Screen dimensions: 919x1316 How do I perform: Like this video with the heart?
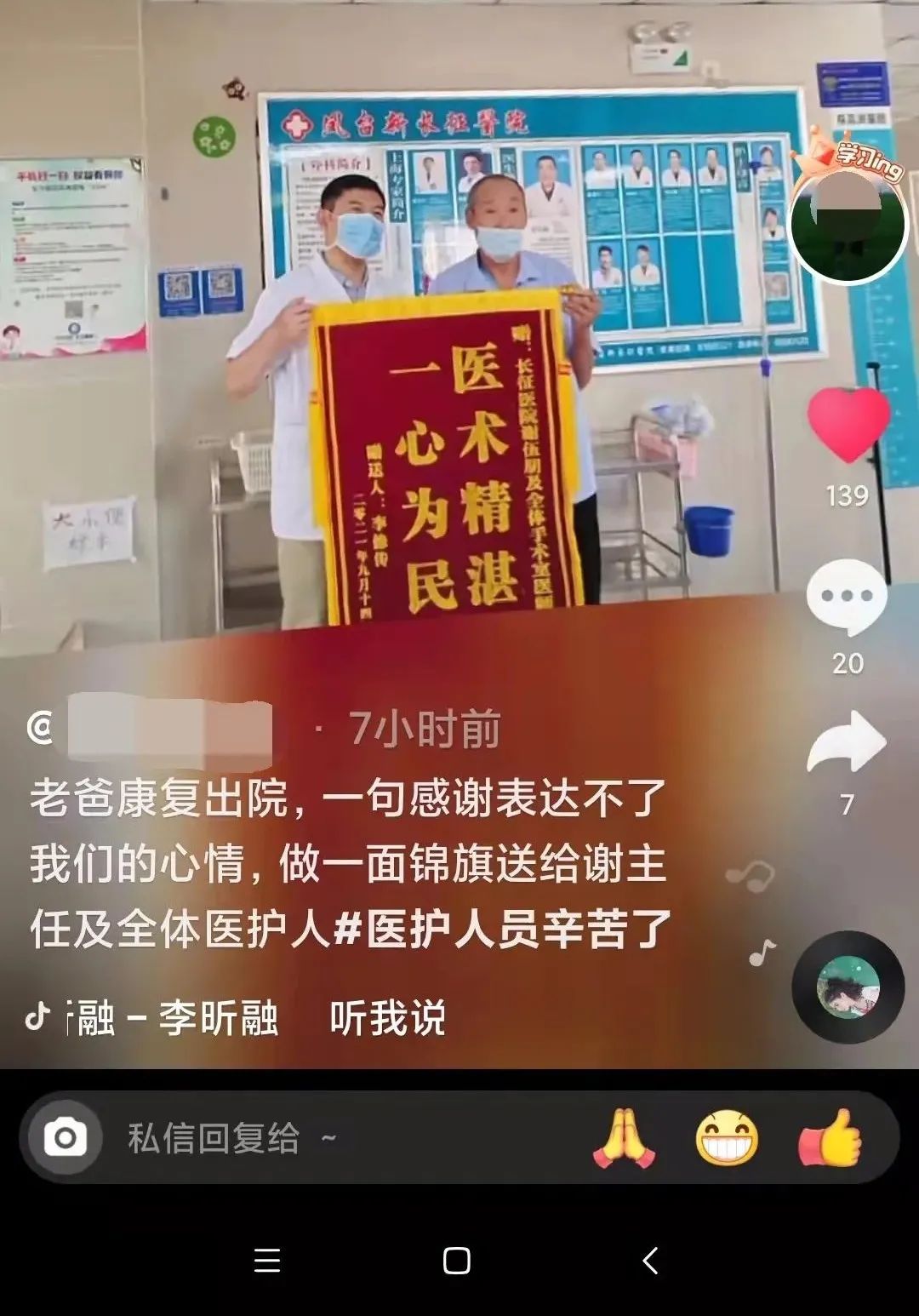pos(848,426)
